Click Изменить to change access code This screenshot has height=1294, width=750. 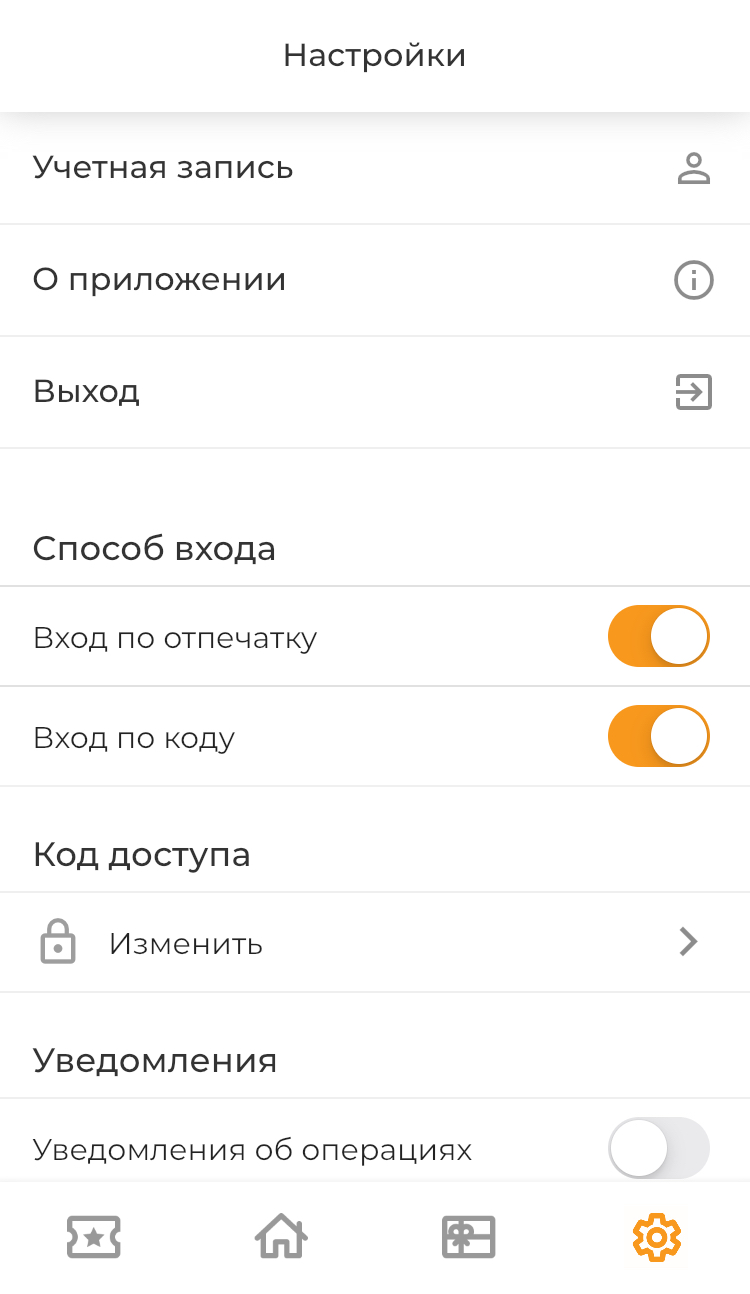(186, 941)
